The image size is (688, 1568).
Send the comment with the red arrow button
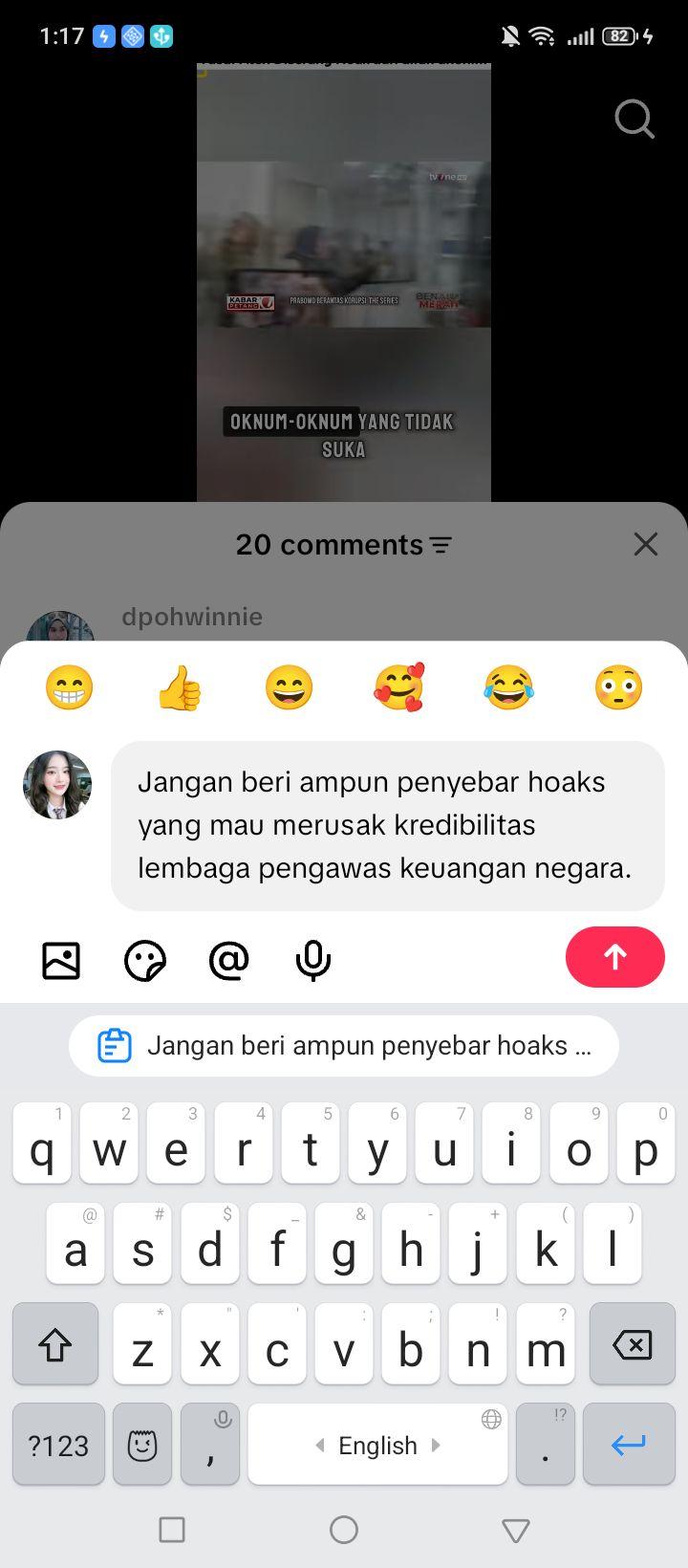point(614,956)
